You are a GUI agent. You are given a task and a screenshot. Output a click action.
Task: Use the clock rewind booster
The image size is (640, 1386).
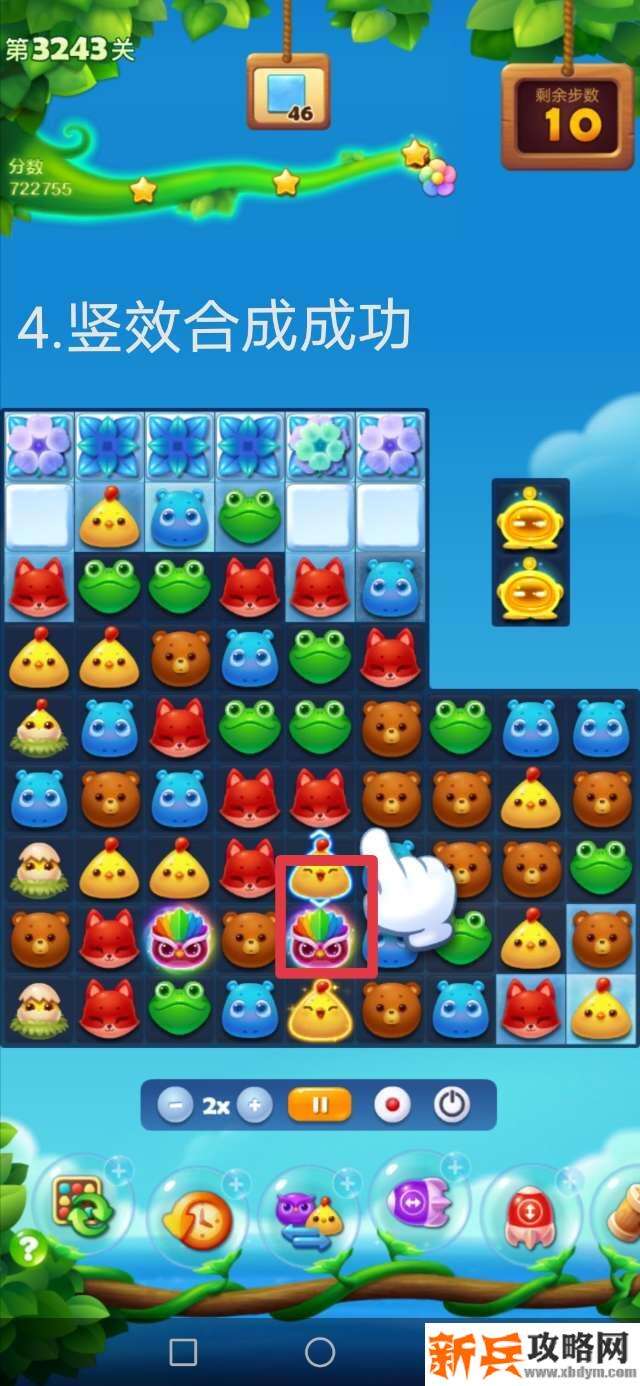(196, 1218)
